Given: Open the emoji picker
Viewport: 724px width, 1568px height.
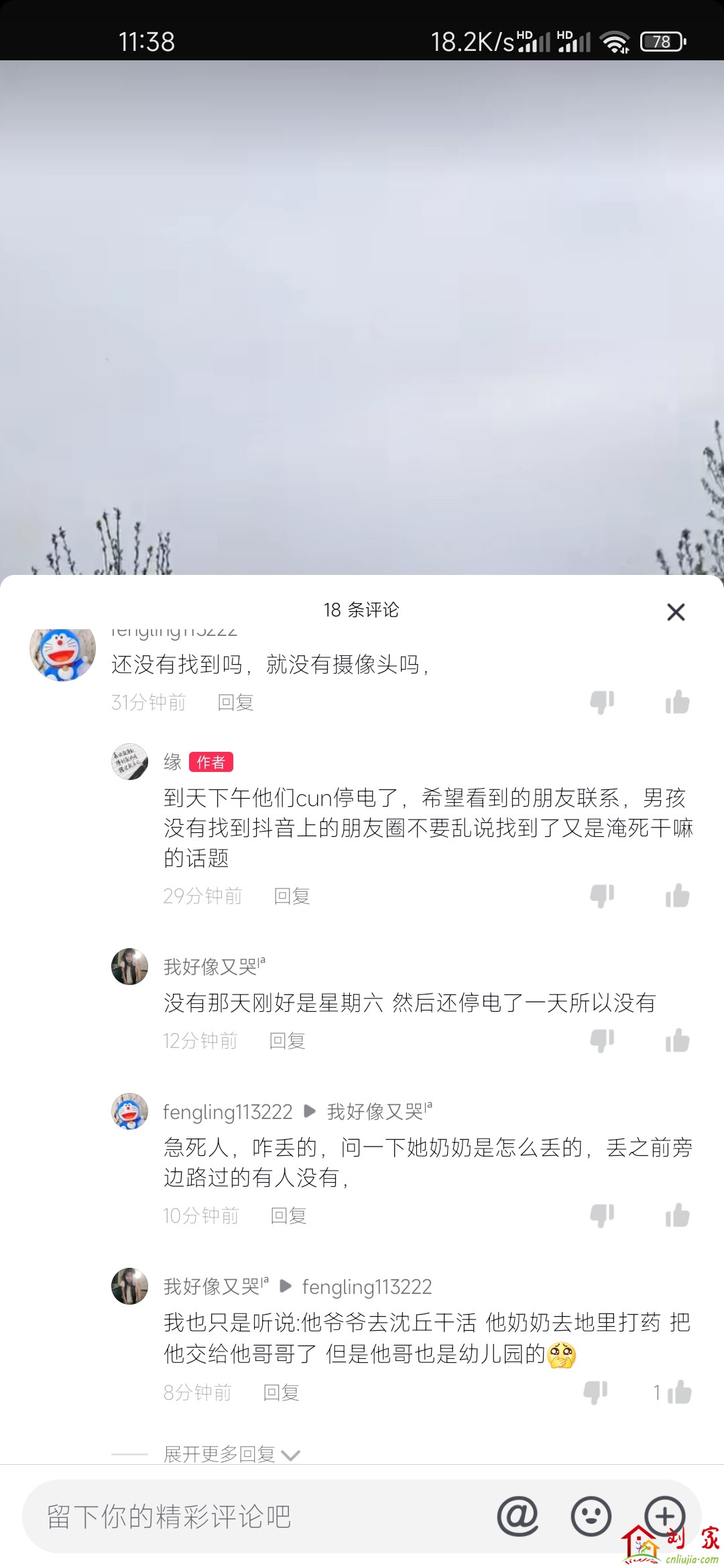Looking at the screenshot, I should click(x=591, y=1516).
